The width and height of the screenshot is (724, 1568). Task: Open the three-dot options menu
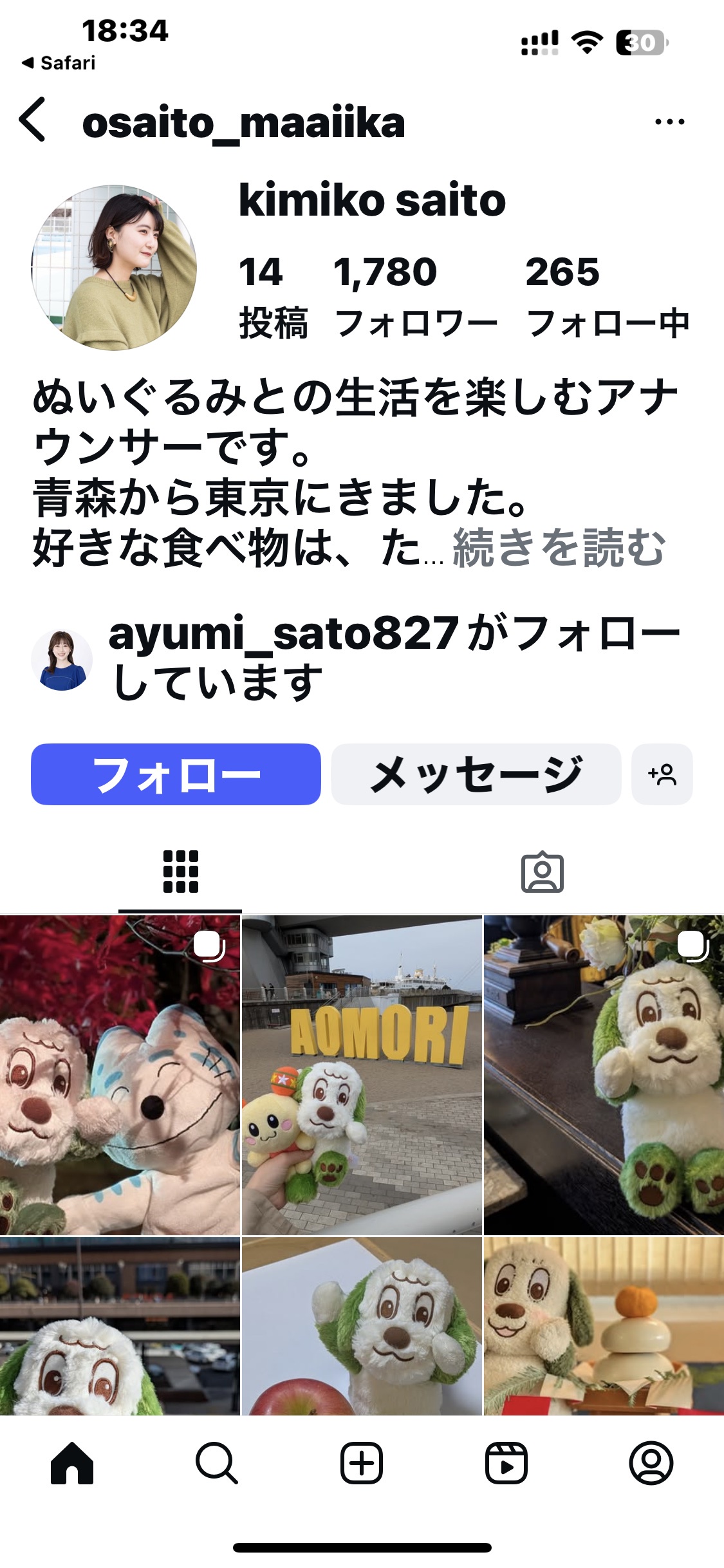pyautogui.click(x=669, y=122)
